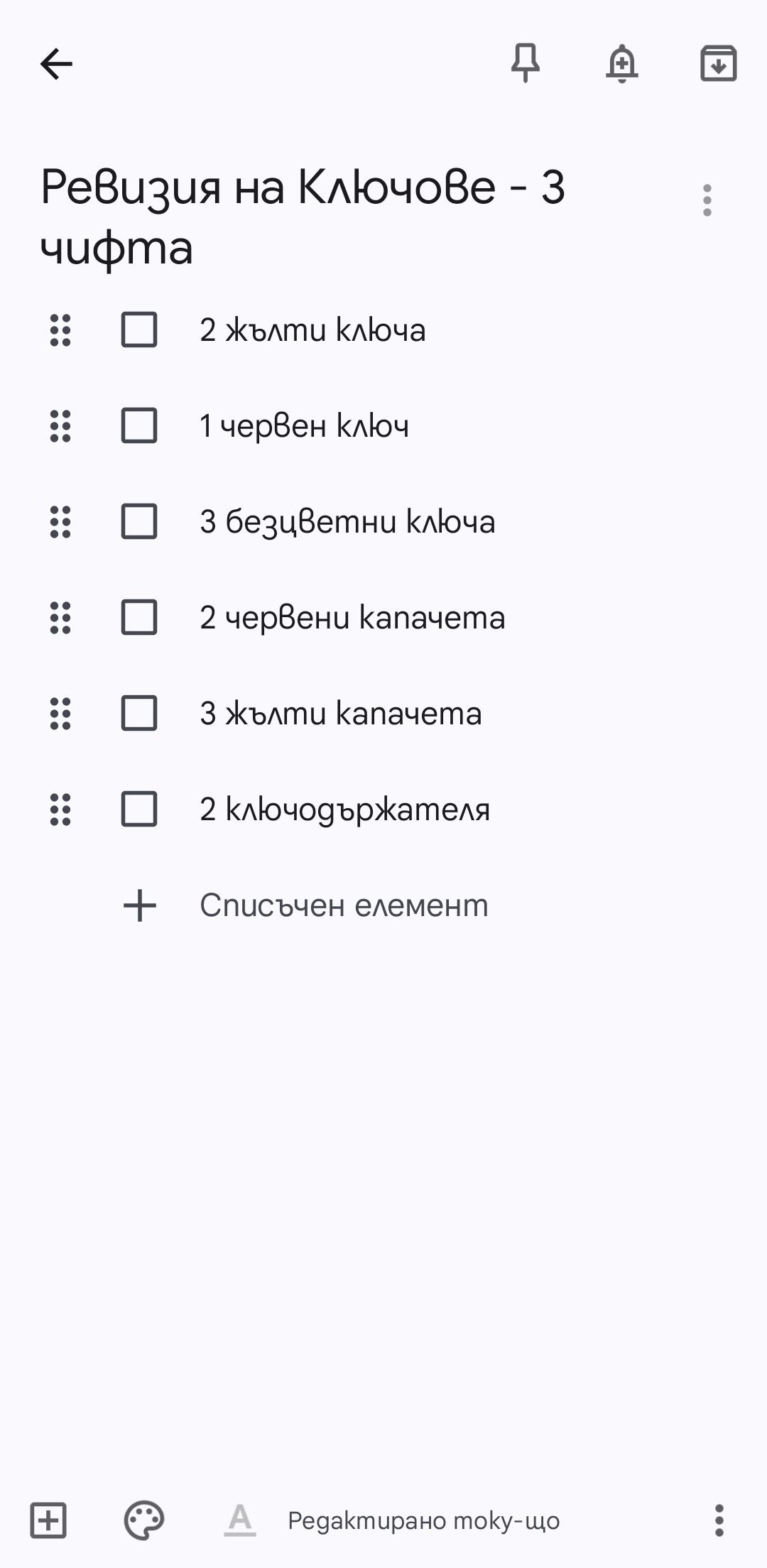Open the add attachment plus box

tap(48, 1520)
